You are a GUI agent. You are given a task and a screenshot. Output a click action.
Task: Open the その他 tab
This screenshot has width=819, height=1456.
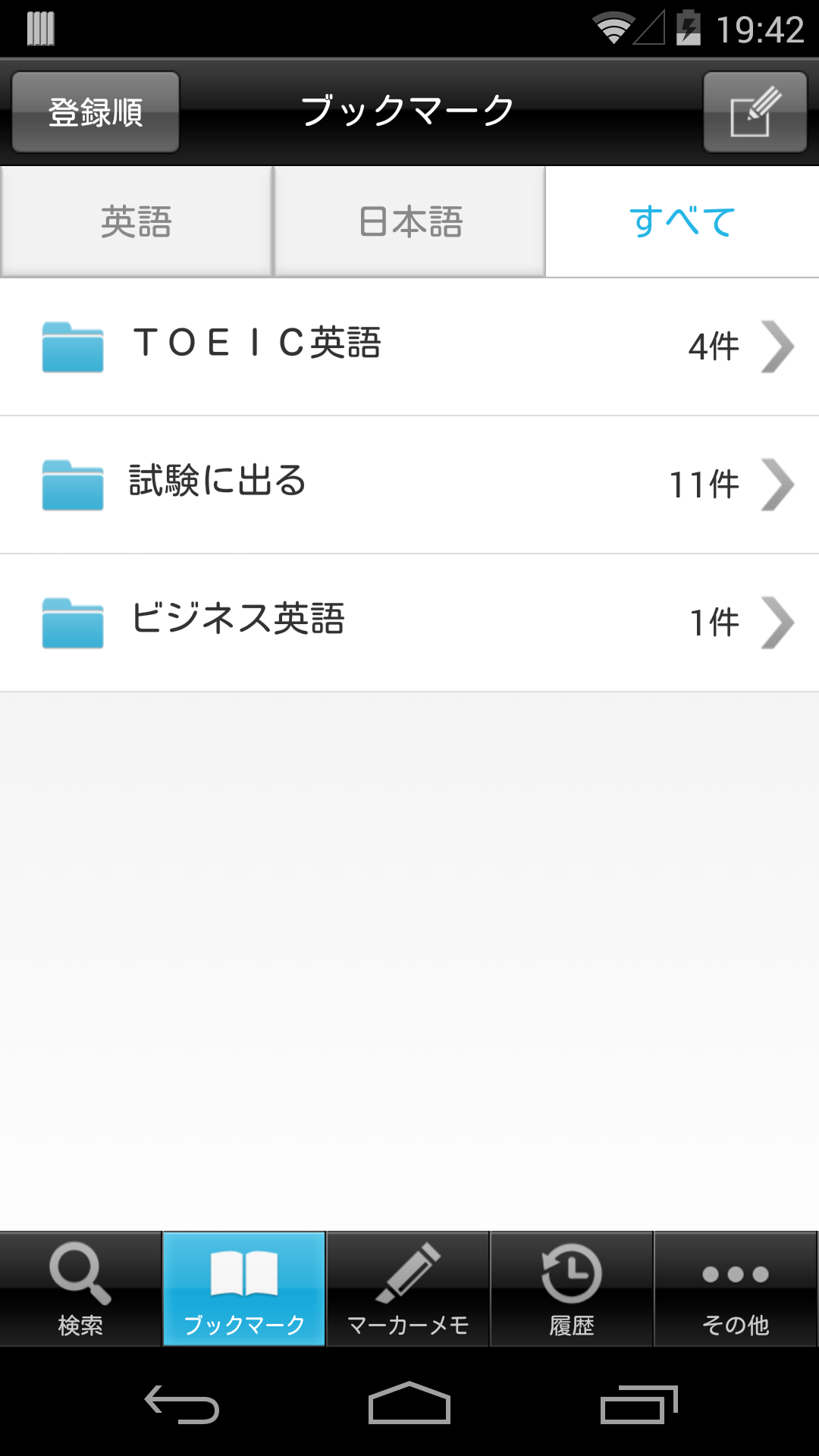pos(736,1289)
